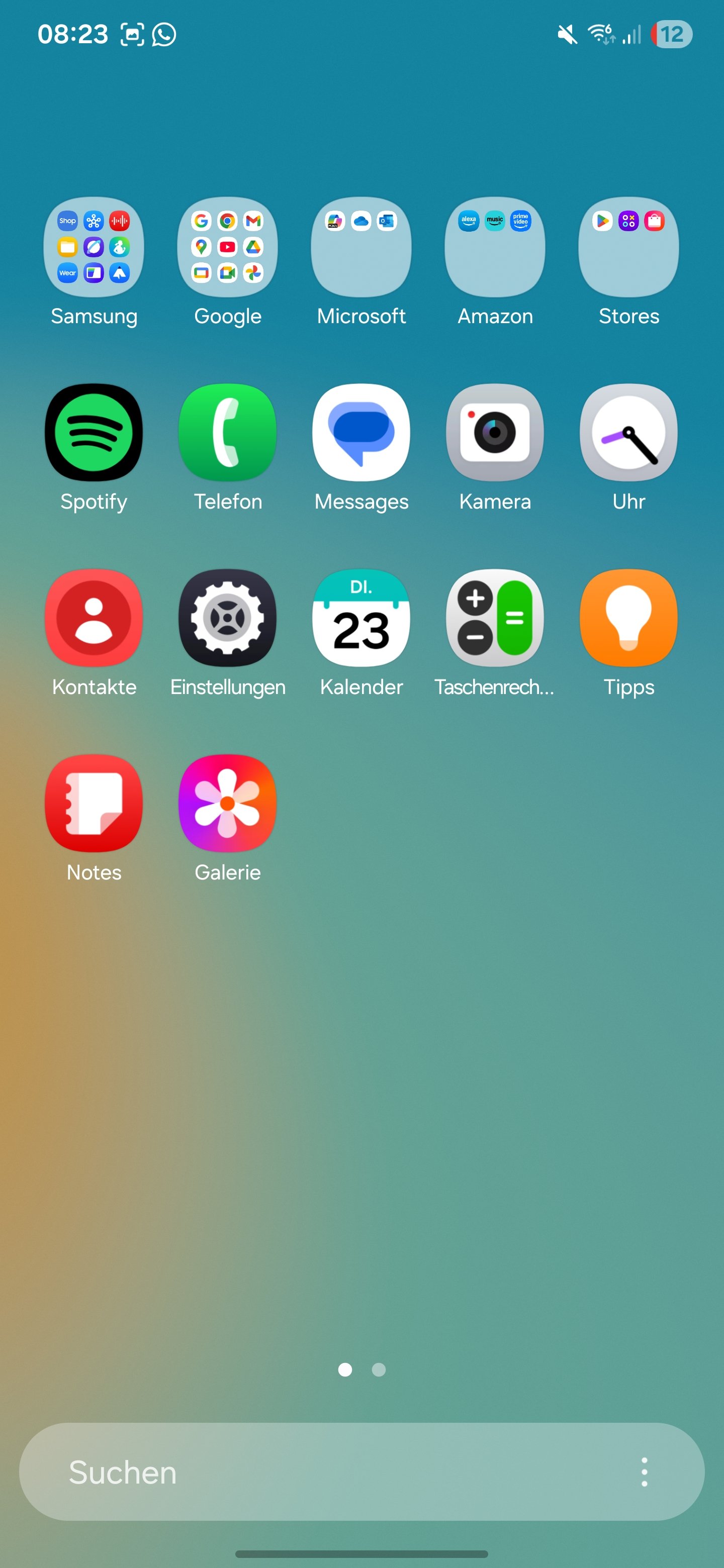
Task: Open the Tipps app
Action: click(x=628, y=618)
